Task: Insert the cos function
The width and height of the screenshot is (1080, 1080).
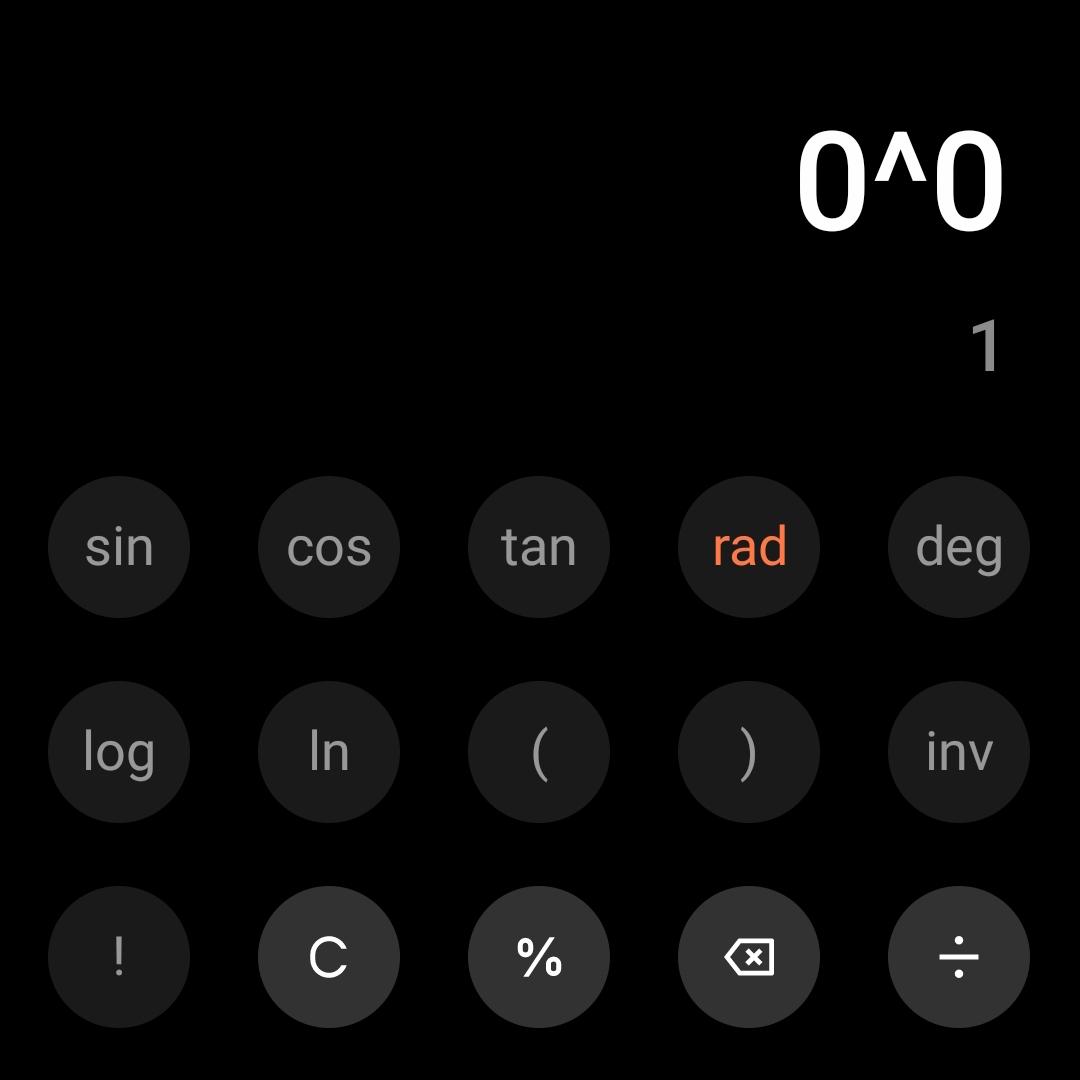Action: (x=329, y=547)
